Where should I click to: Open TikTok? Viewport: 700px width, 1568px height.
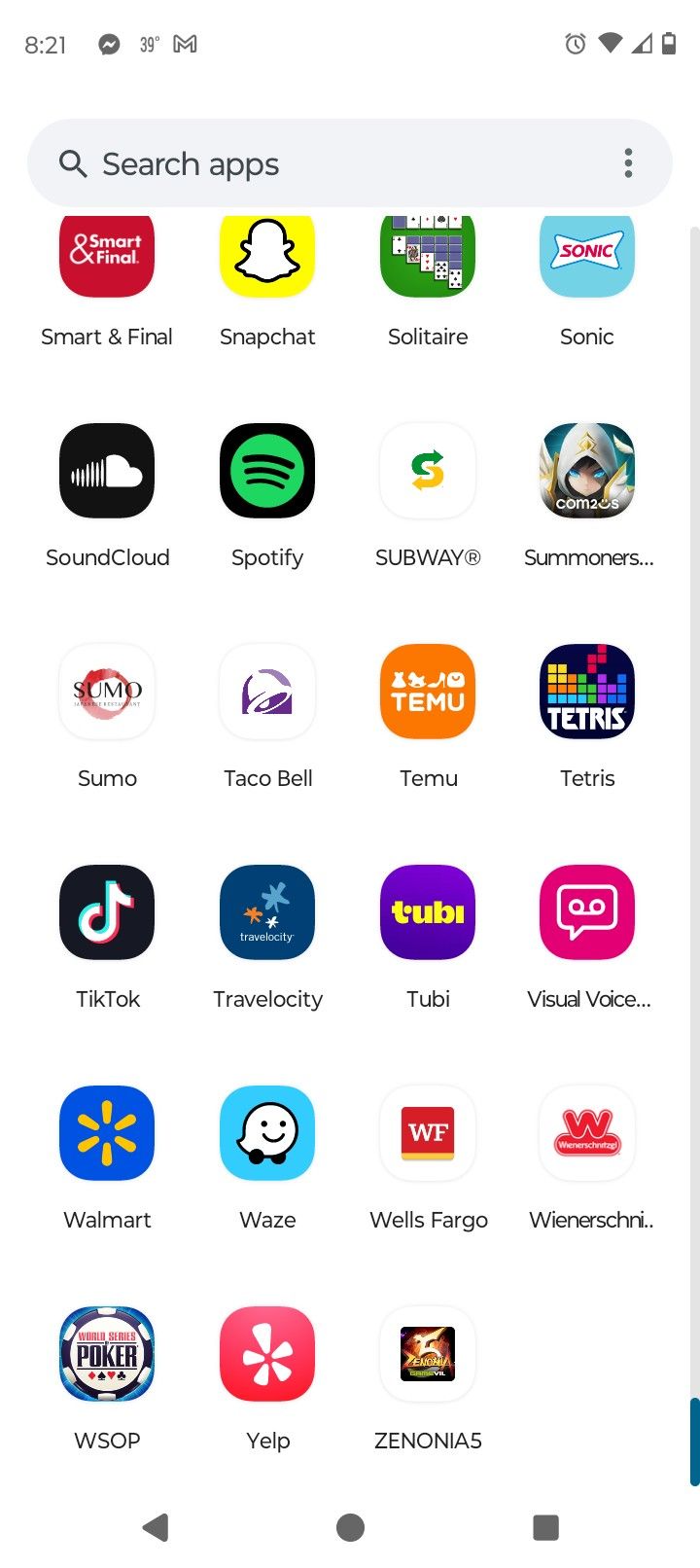107,912
